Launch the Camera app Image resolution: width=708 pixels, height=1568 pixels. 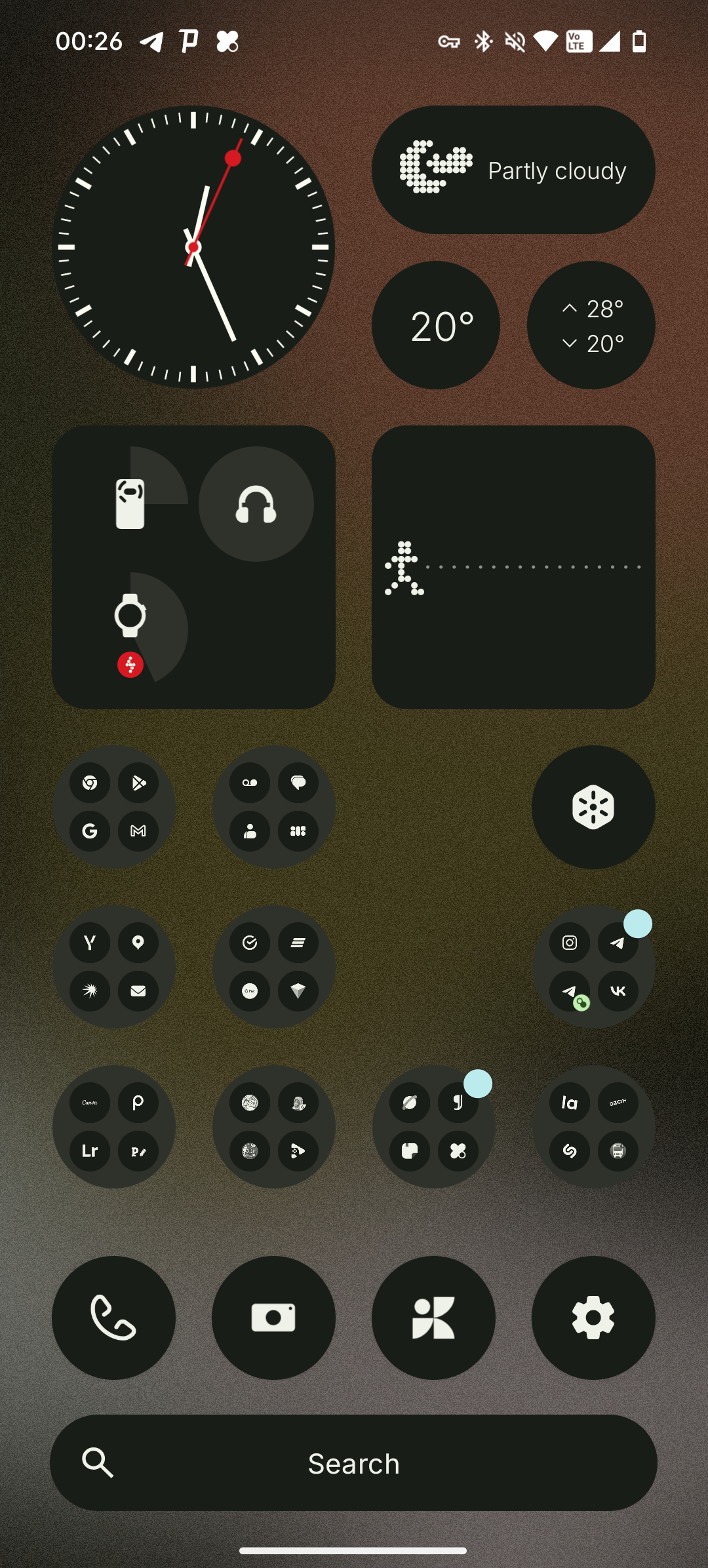(x=273, y=1318)
